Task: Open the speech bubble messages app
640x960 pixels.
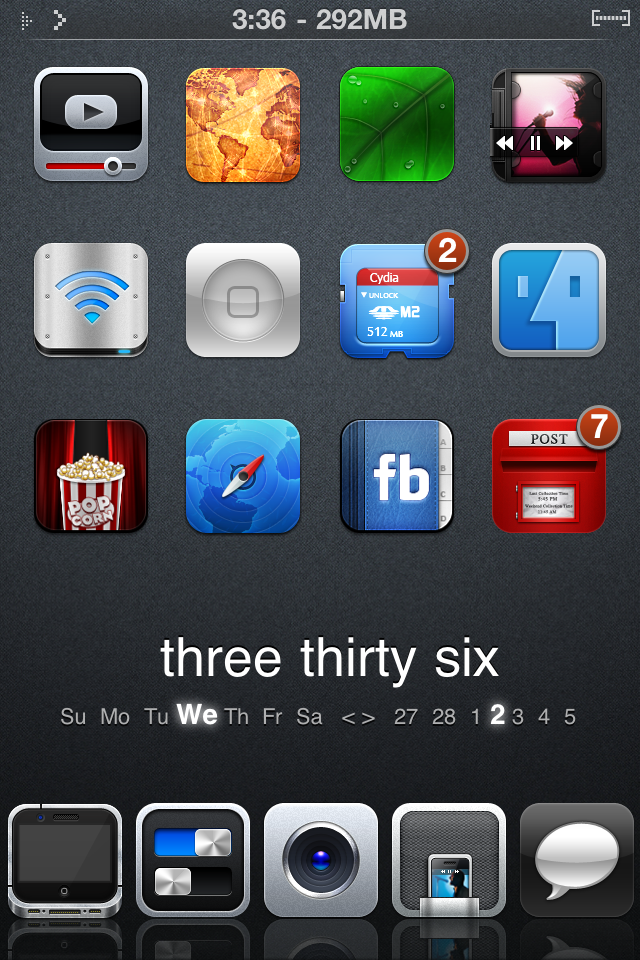Action: pos(580,860)
